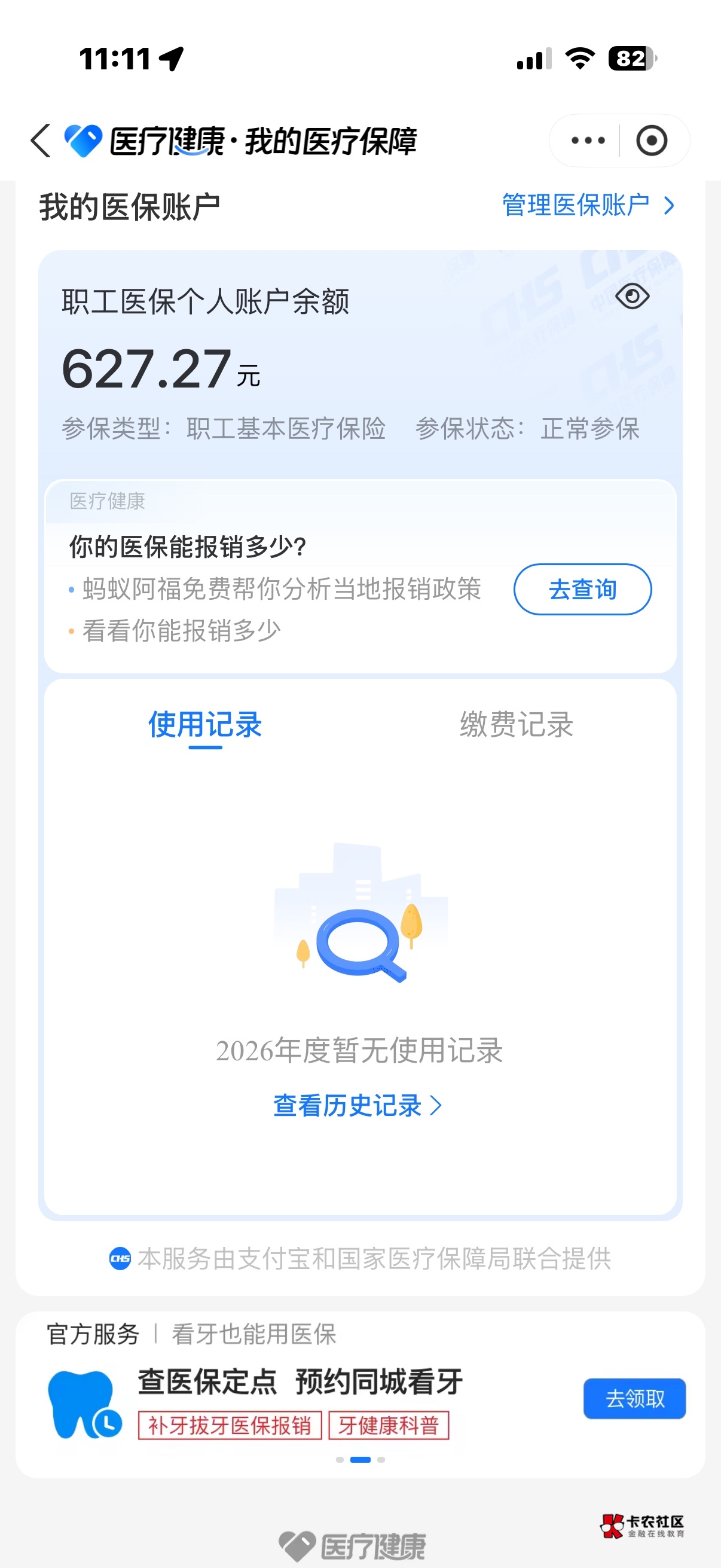Go back using the top-left arrow

(41, 141)
